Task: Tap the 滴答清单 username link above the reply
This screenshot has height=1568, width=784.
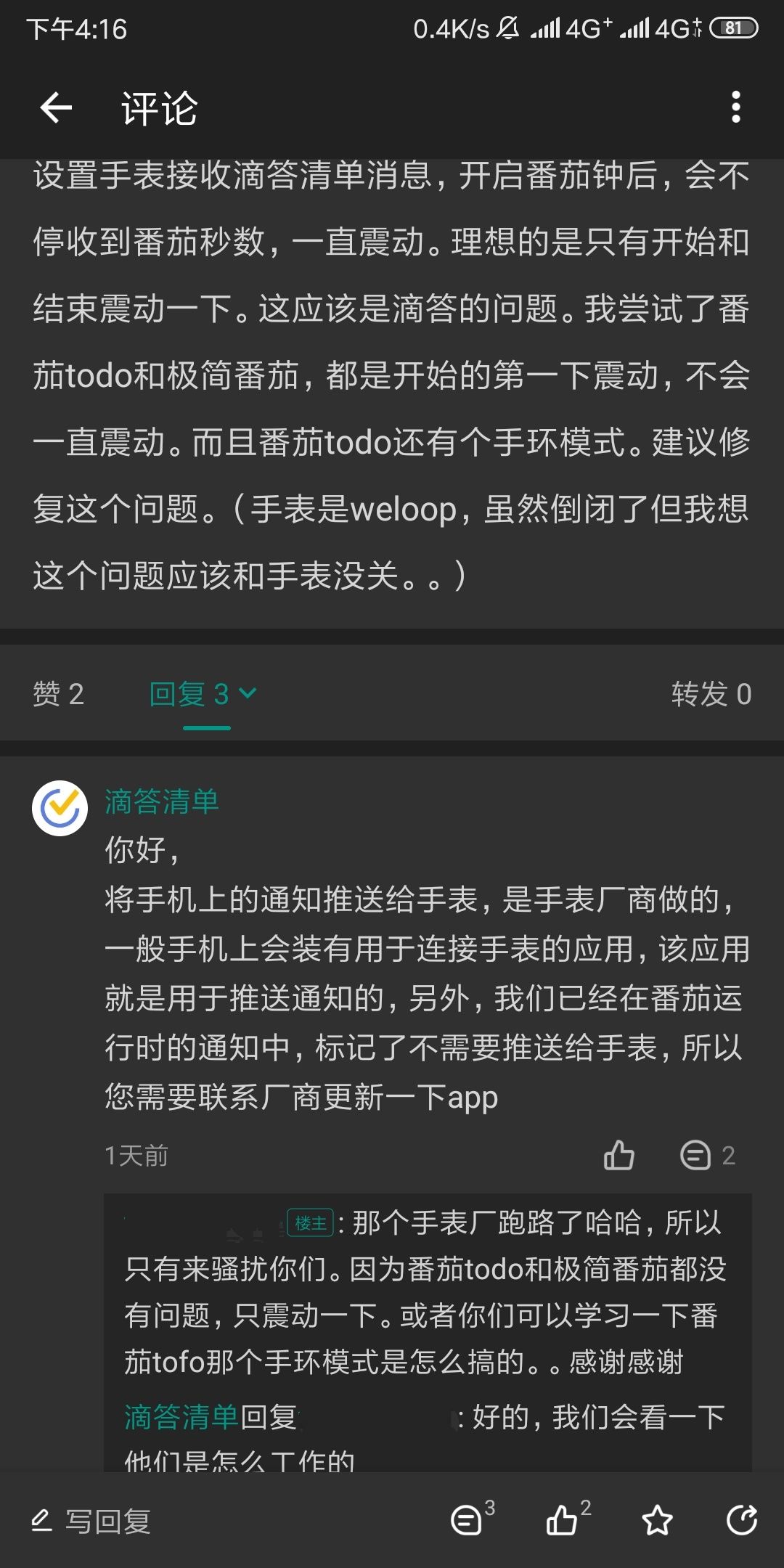Action: pyautogui.click(x=162, y=801)
